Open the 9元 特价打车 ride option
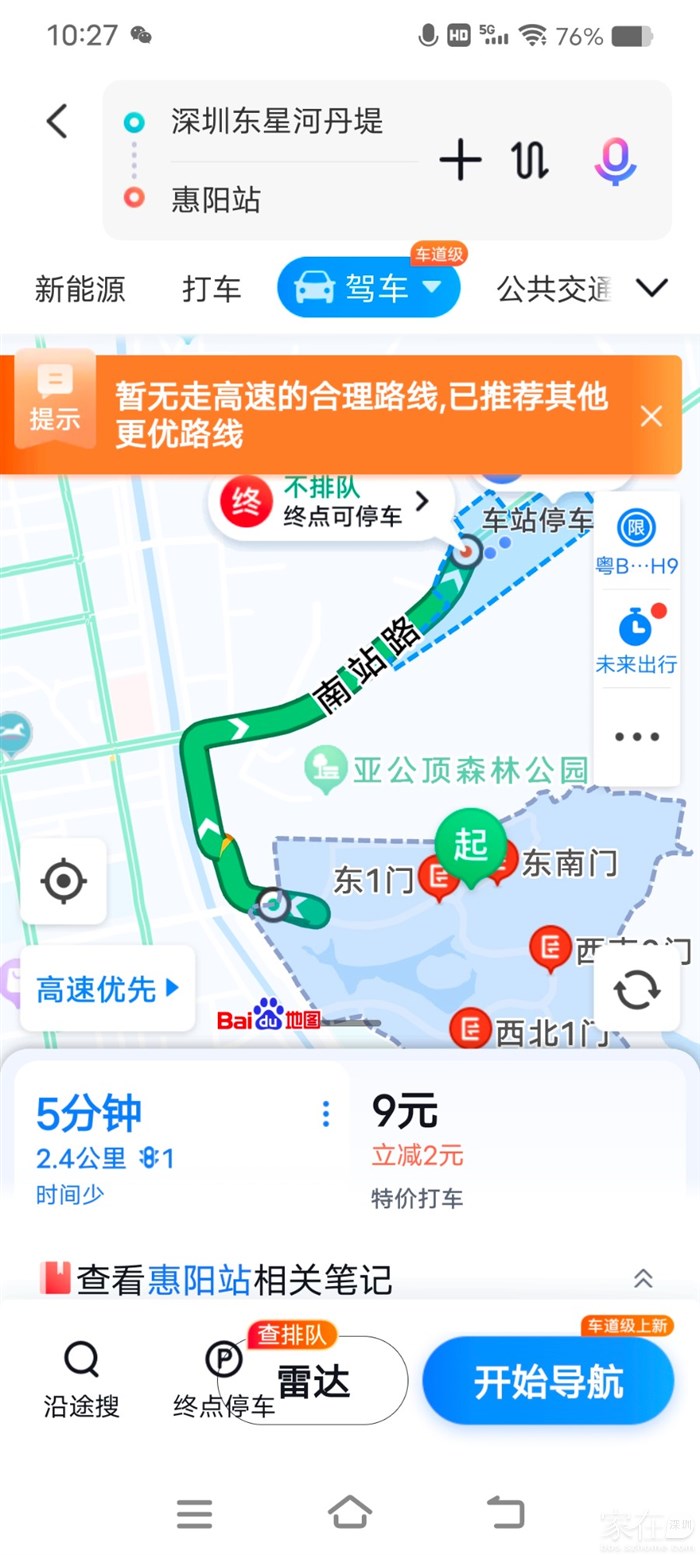 418,1148
